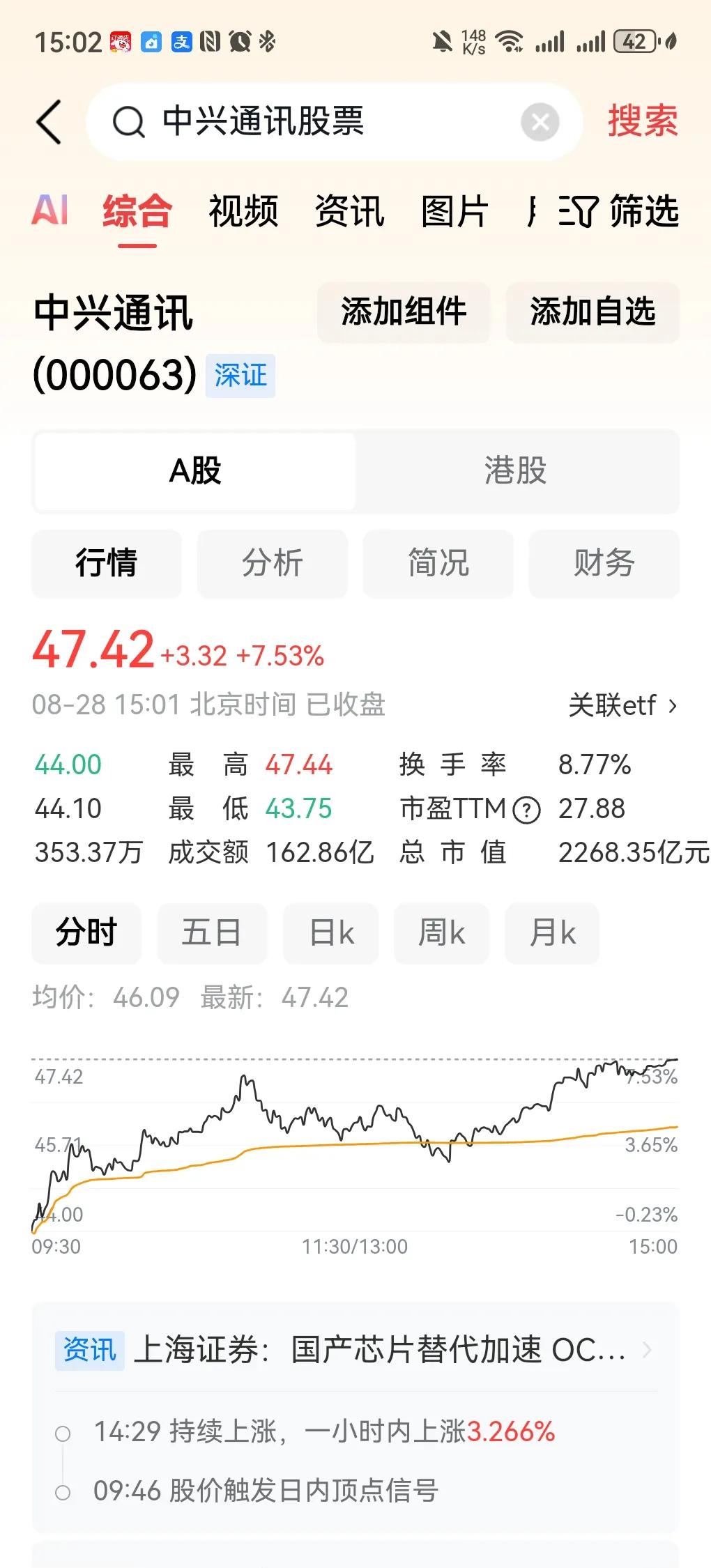The image size is (711, 1568).
Task: Switch to the 图片 tab
Action: [454, 211]
